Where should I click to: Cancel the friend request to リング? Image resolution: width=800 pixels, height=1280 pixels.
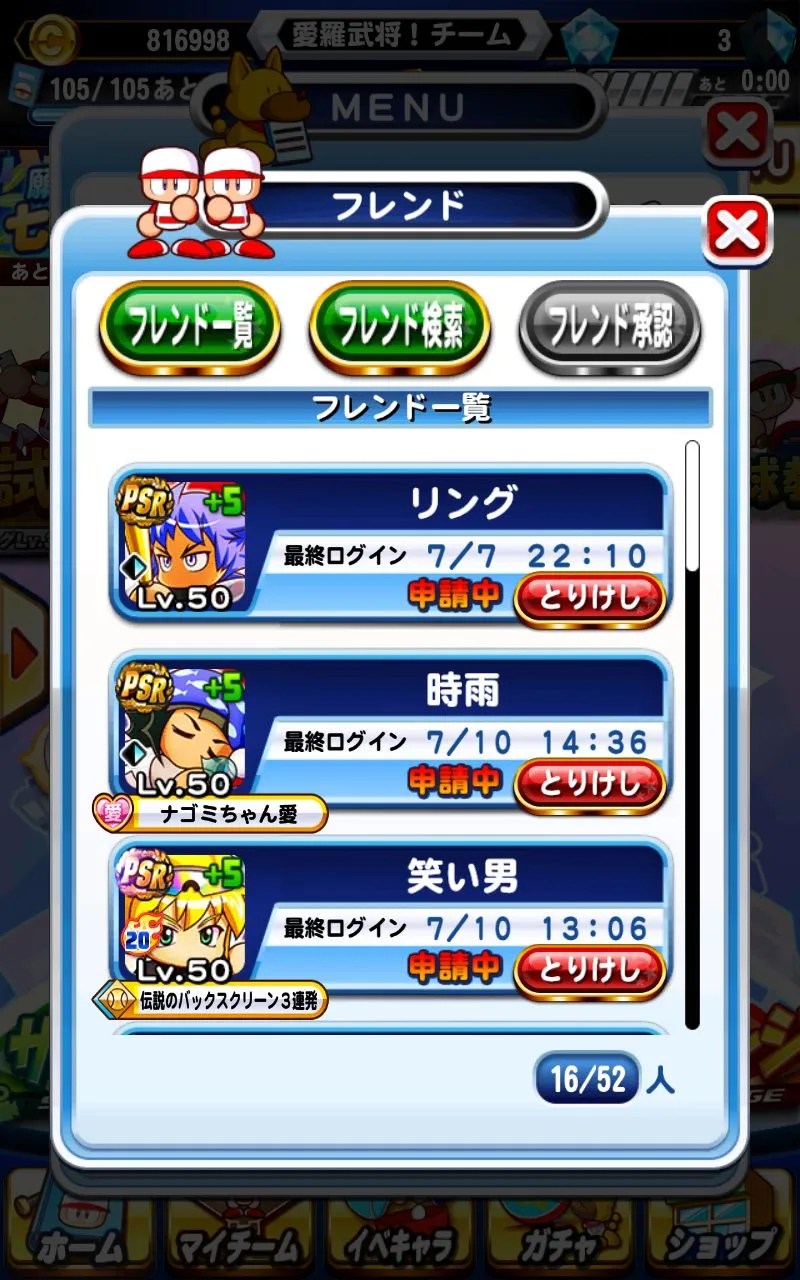(590, 598)
